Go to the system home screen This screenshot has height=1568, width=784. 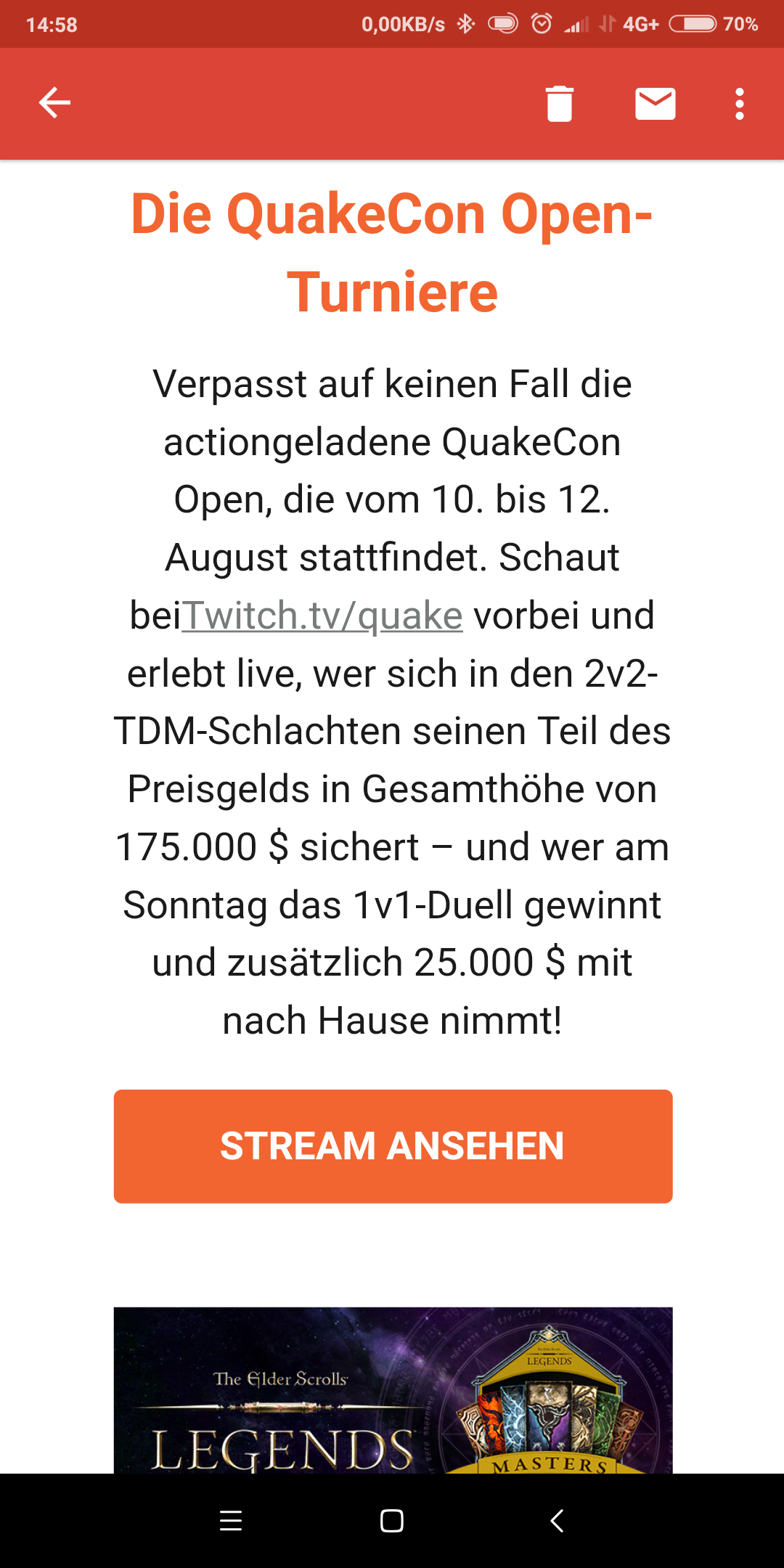(392, 1521)
